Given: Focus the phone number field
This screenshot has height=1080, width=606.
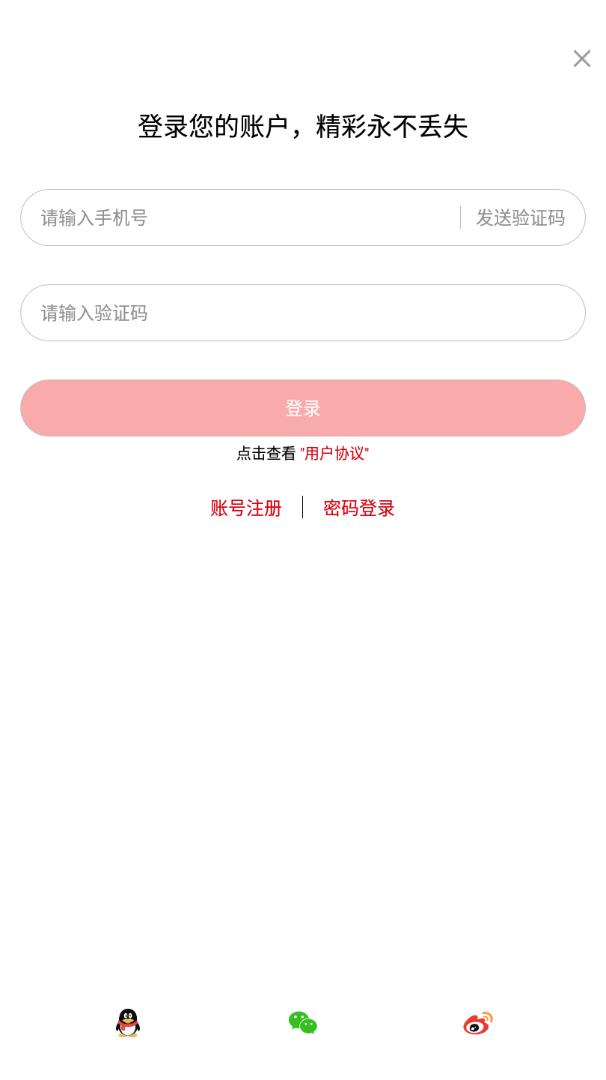Looking at the screenshot, I should 240,218.
